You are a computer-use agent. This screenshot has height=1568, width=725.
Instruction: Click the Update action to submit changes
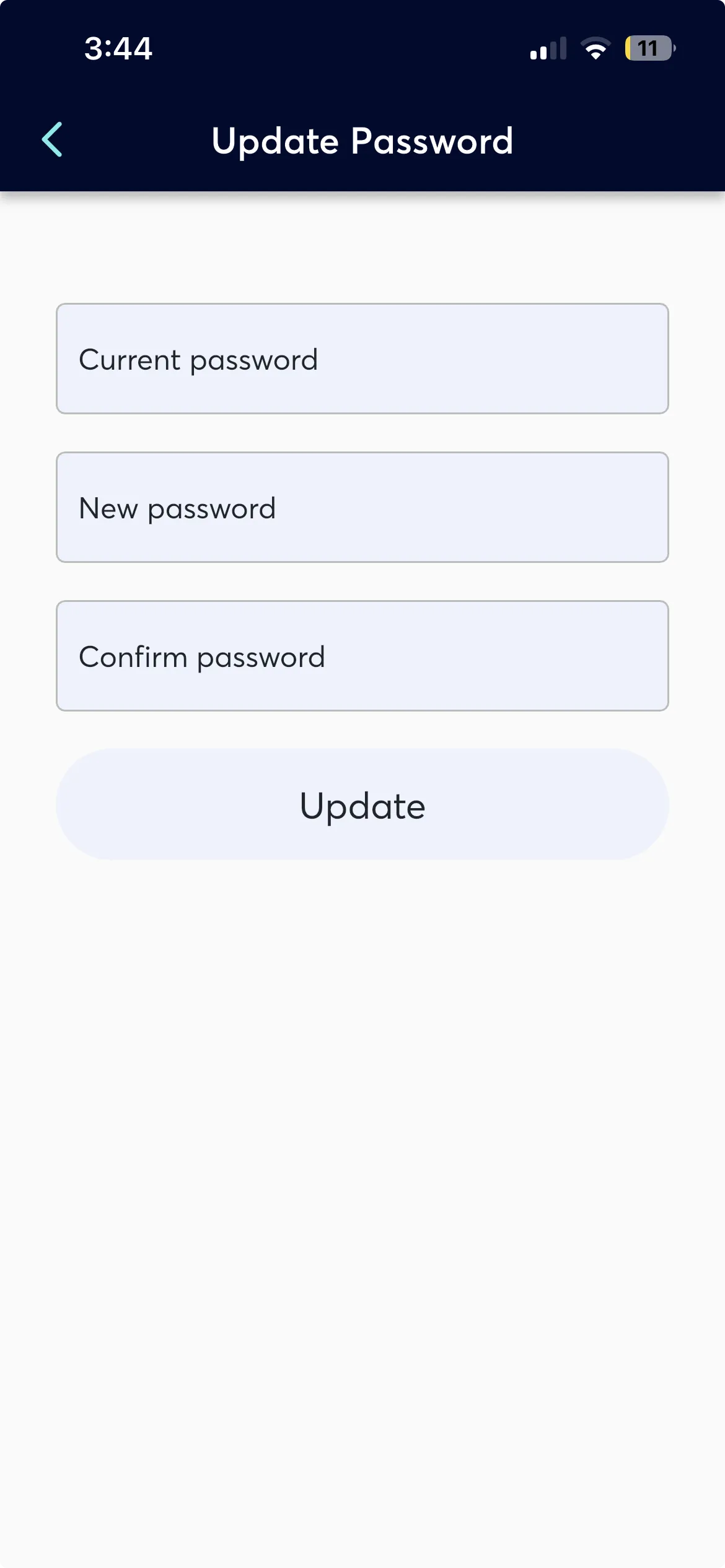[x=362, y=805]
